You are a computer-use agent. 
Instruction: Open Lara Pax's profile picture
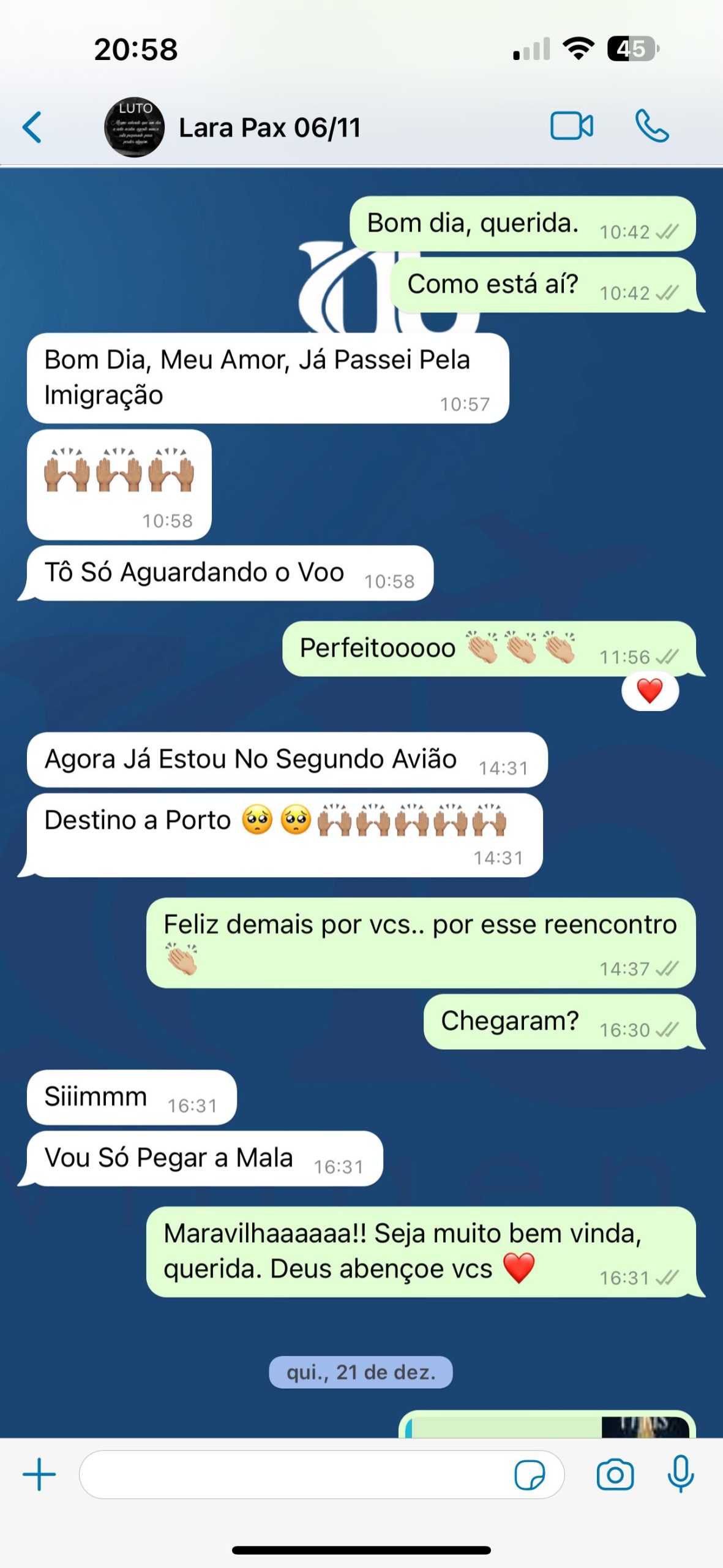click(134, 127)
